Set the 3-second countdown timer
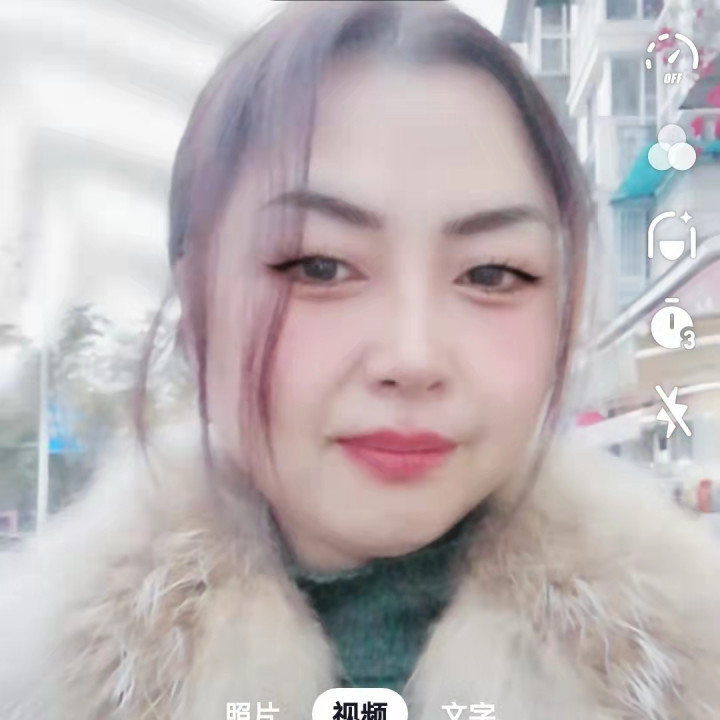 672,324
